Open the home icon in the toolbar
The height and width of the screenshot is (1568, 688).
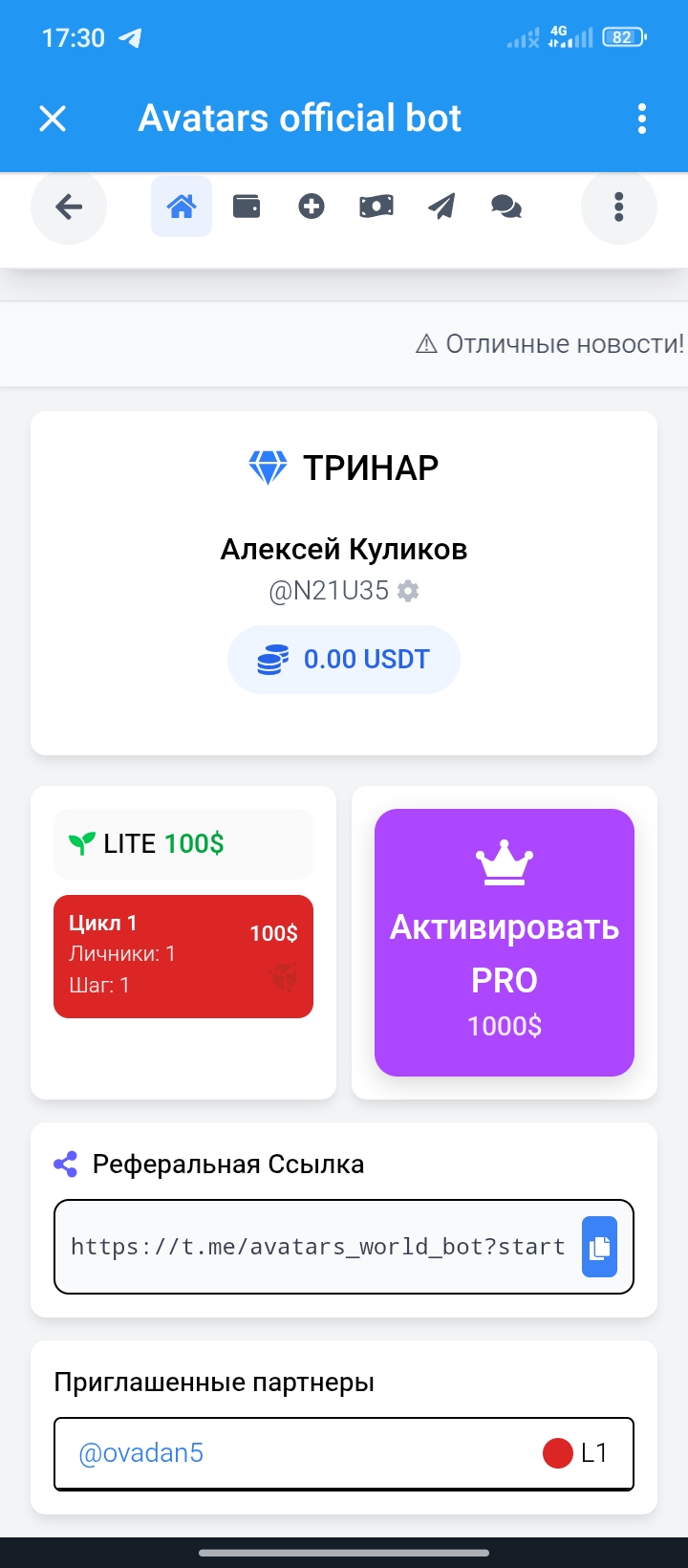(182, 207)
